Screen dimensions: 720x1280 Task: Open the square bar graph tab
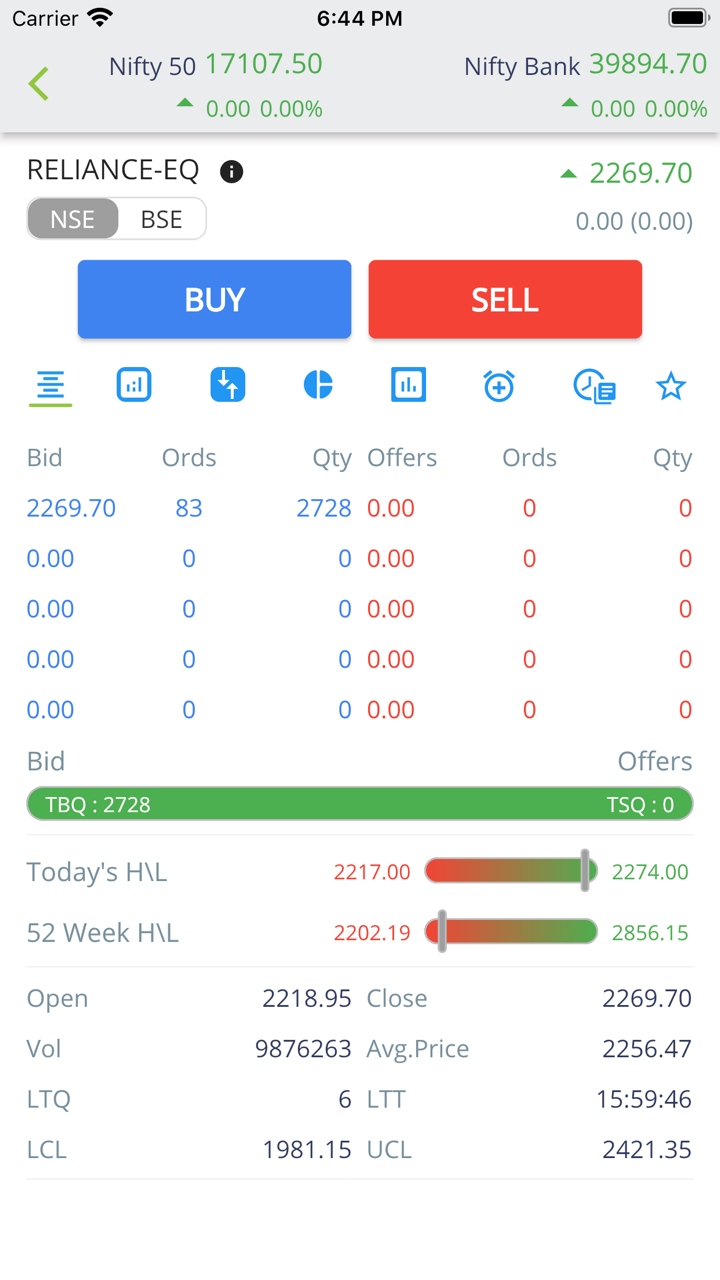coord(408,385)
